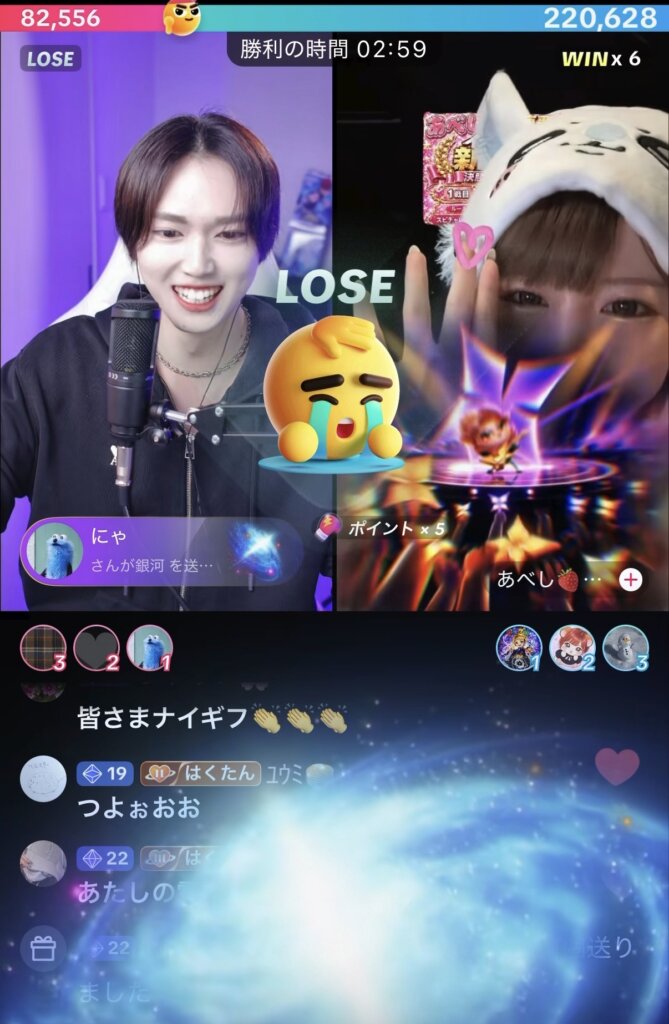669x1024 pixels.
Task: View right team's rank 1 supporter avatar
Action: [519, 648]
